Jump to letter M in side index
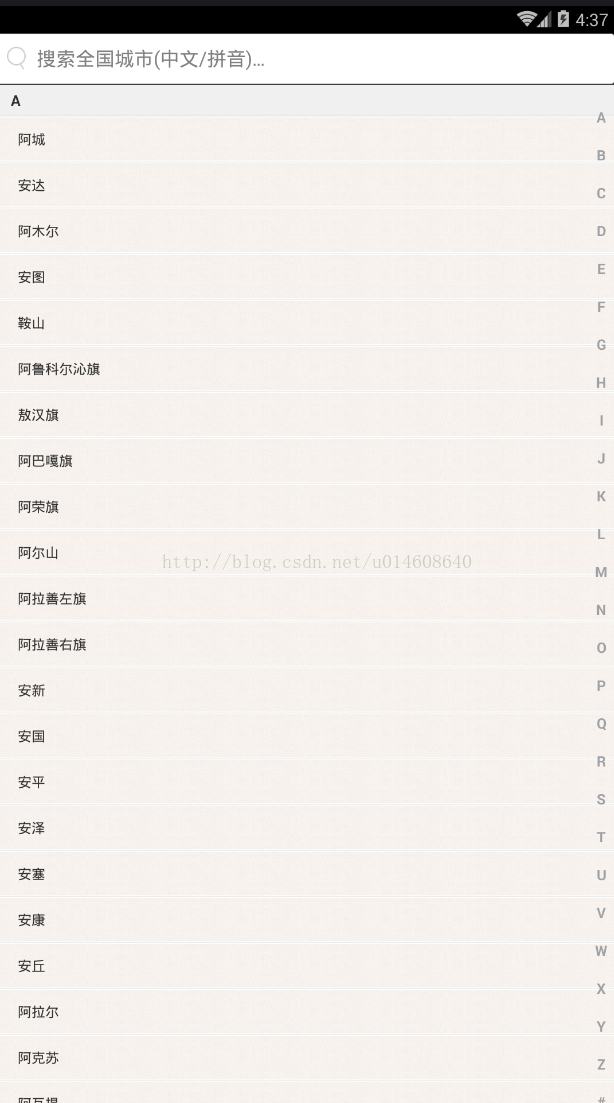Screen dimensions: 614x1103 click(601, 572)
